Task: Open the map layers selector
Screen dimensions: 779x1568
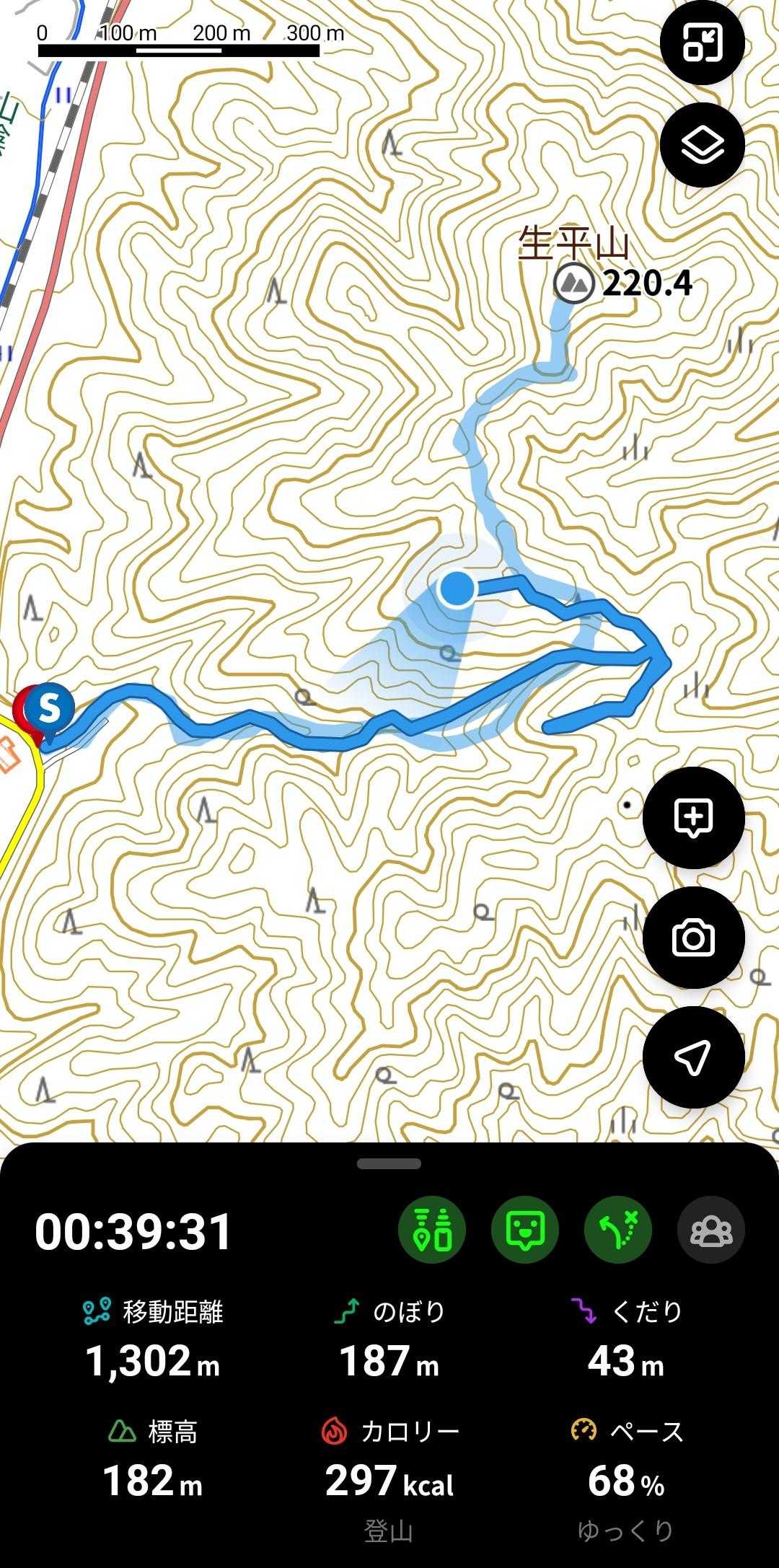Action: (702, 146)
